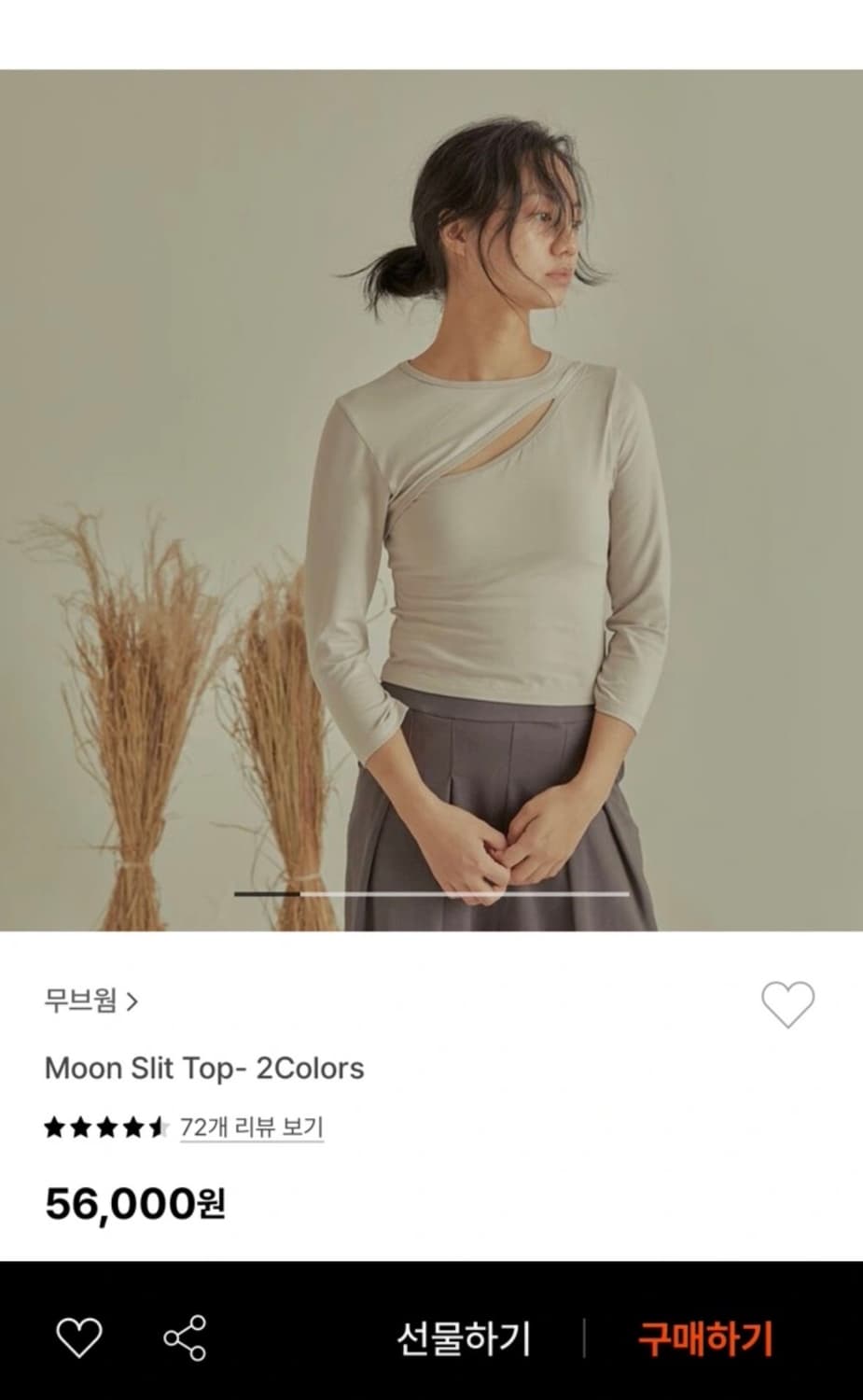This screenshot has height=1400, width=863.
Task: Click the half-filled fifth star
Action: click(157, 1127)
